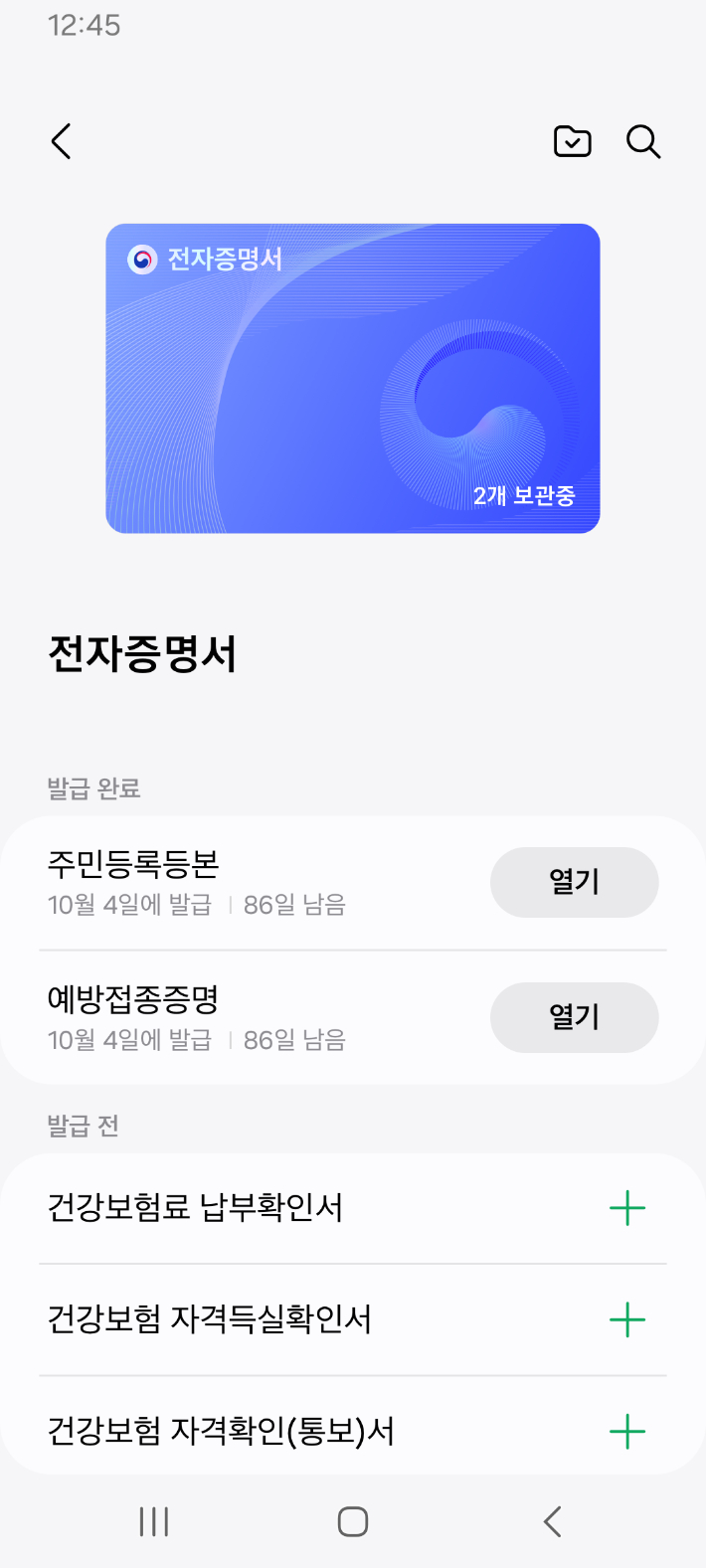The height and width of the screenshot is (1568, 706).
Task: Open the stored certificates folder icon
Action: [x=572, y=142]
